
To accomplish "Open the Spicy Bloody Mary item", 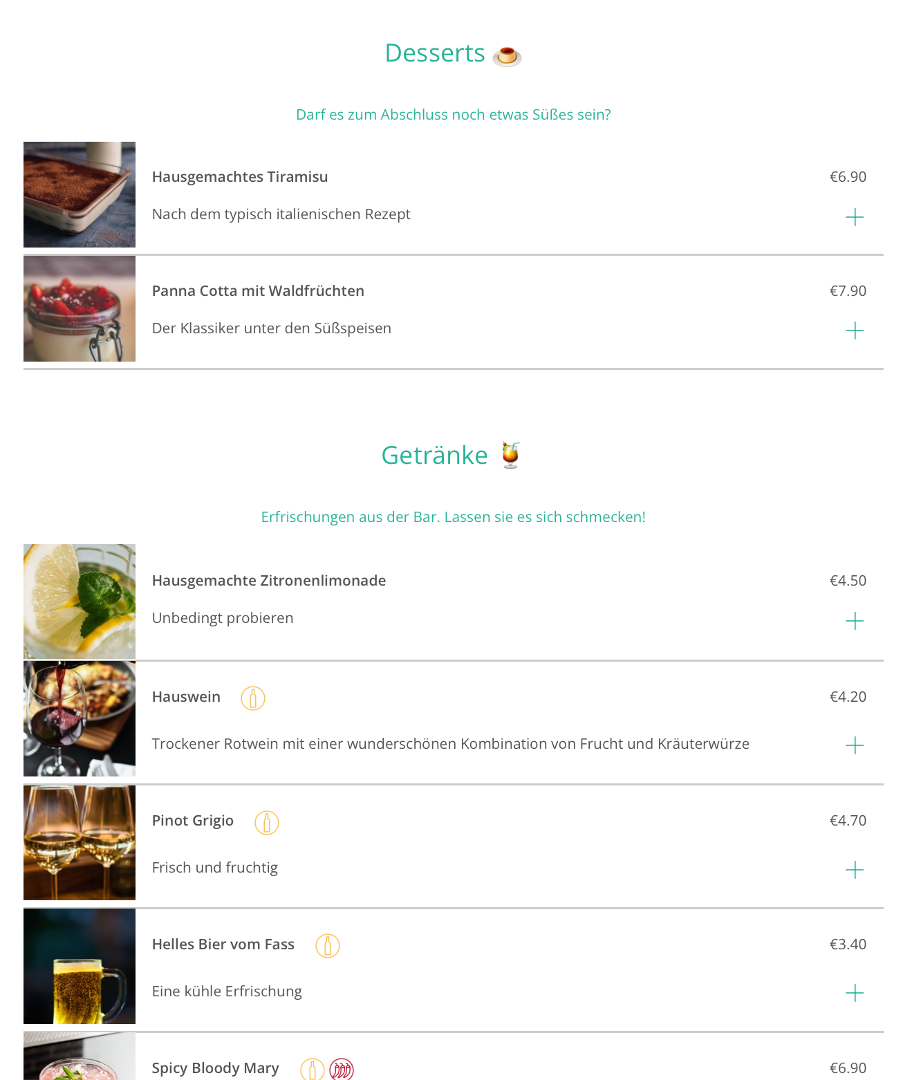I will [x=216, y=1068].
